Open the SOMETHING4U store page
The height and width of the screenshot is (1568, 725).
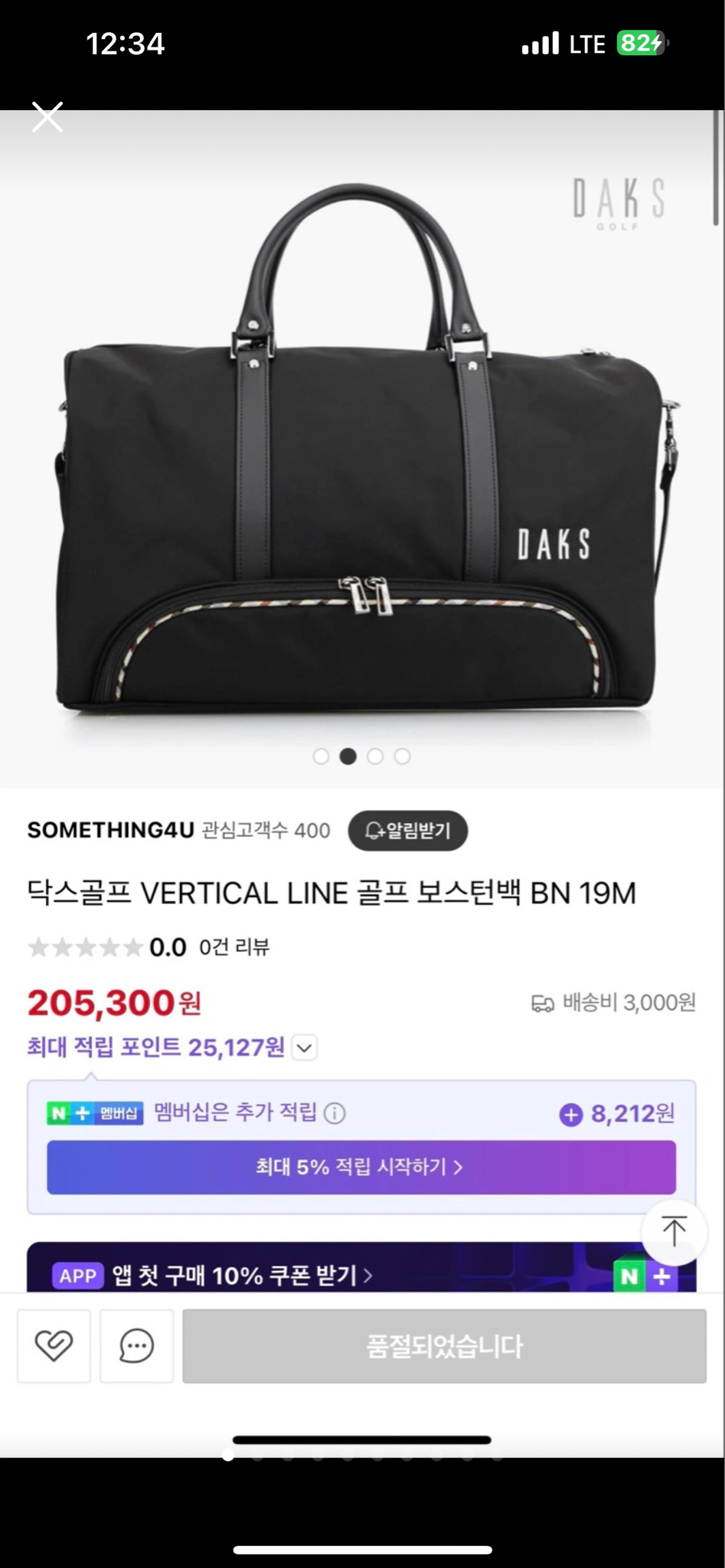[x=109, y=831]
